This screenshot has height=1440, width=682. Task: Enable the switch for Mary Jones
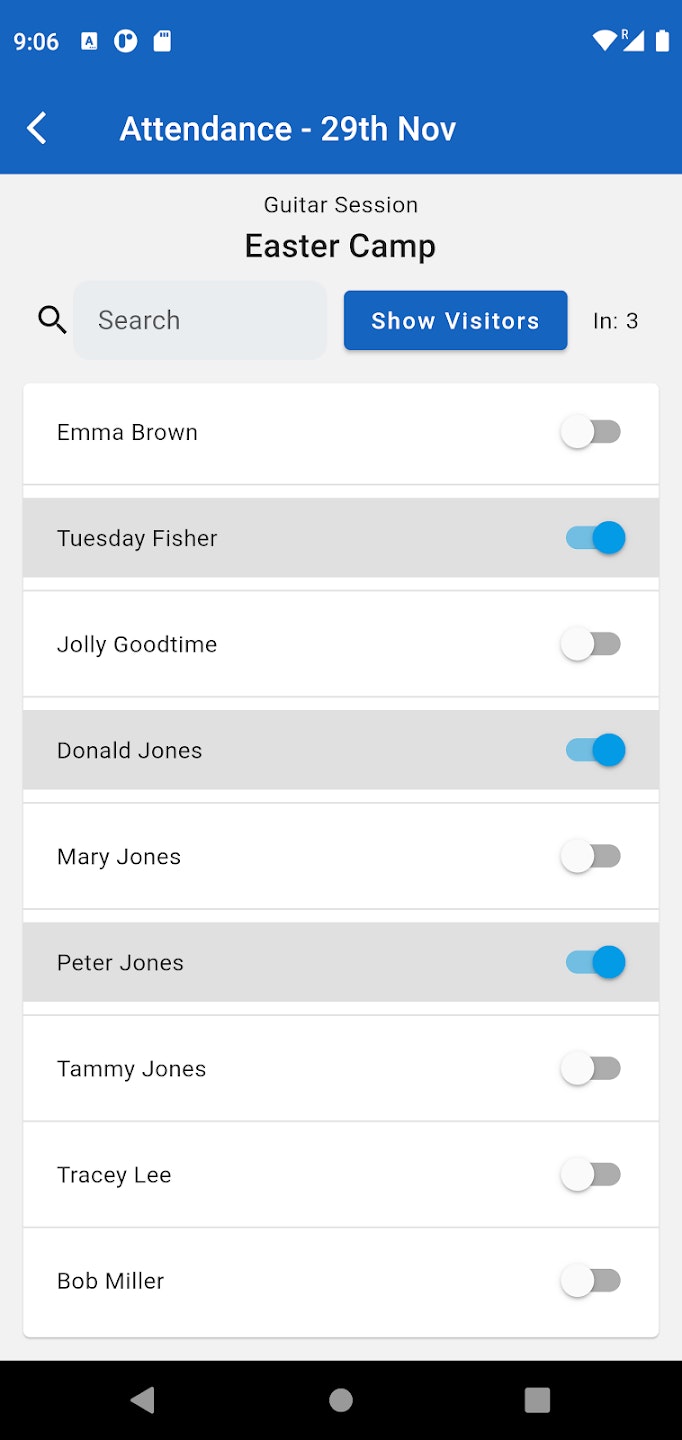coord(592,856)
